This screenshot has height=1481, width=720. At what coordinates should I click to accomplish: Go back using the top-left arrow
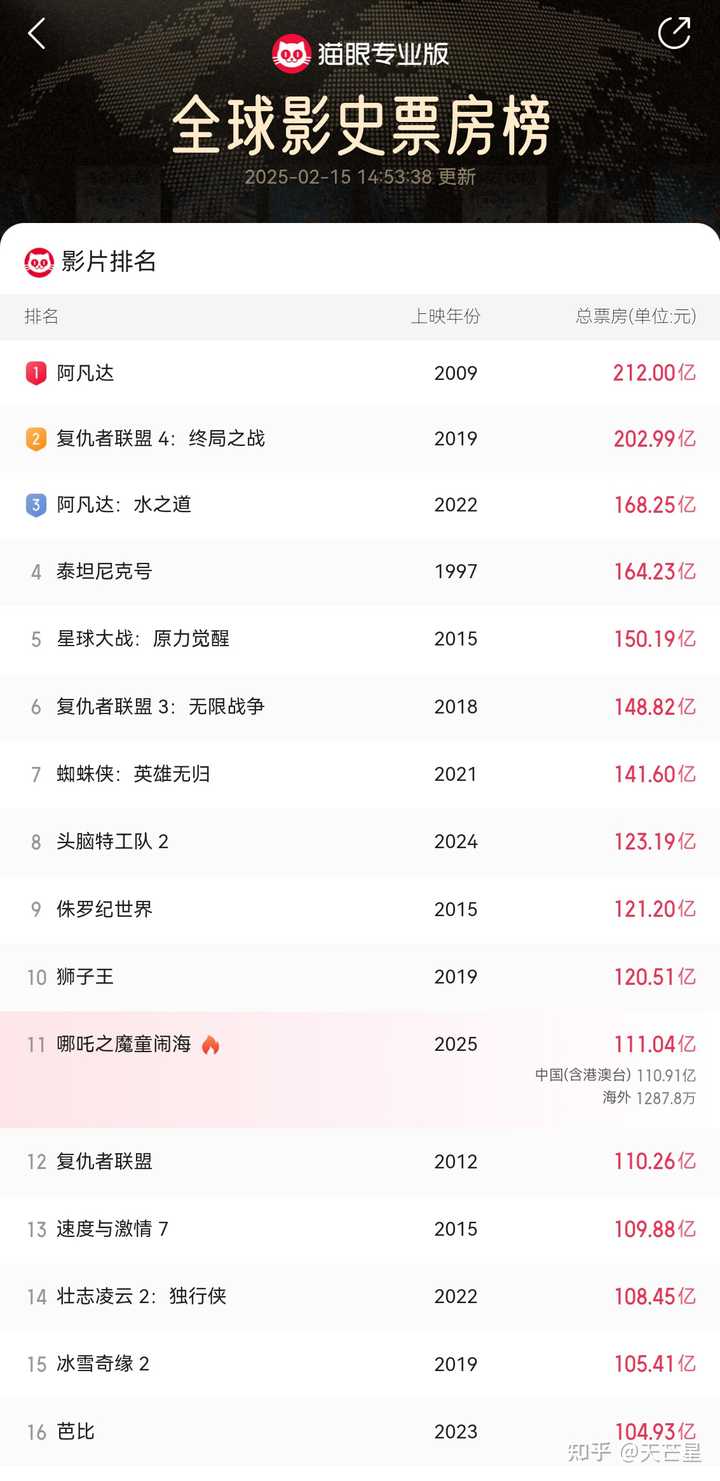coord(37,34)
